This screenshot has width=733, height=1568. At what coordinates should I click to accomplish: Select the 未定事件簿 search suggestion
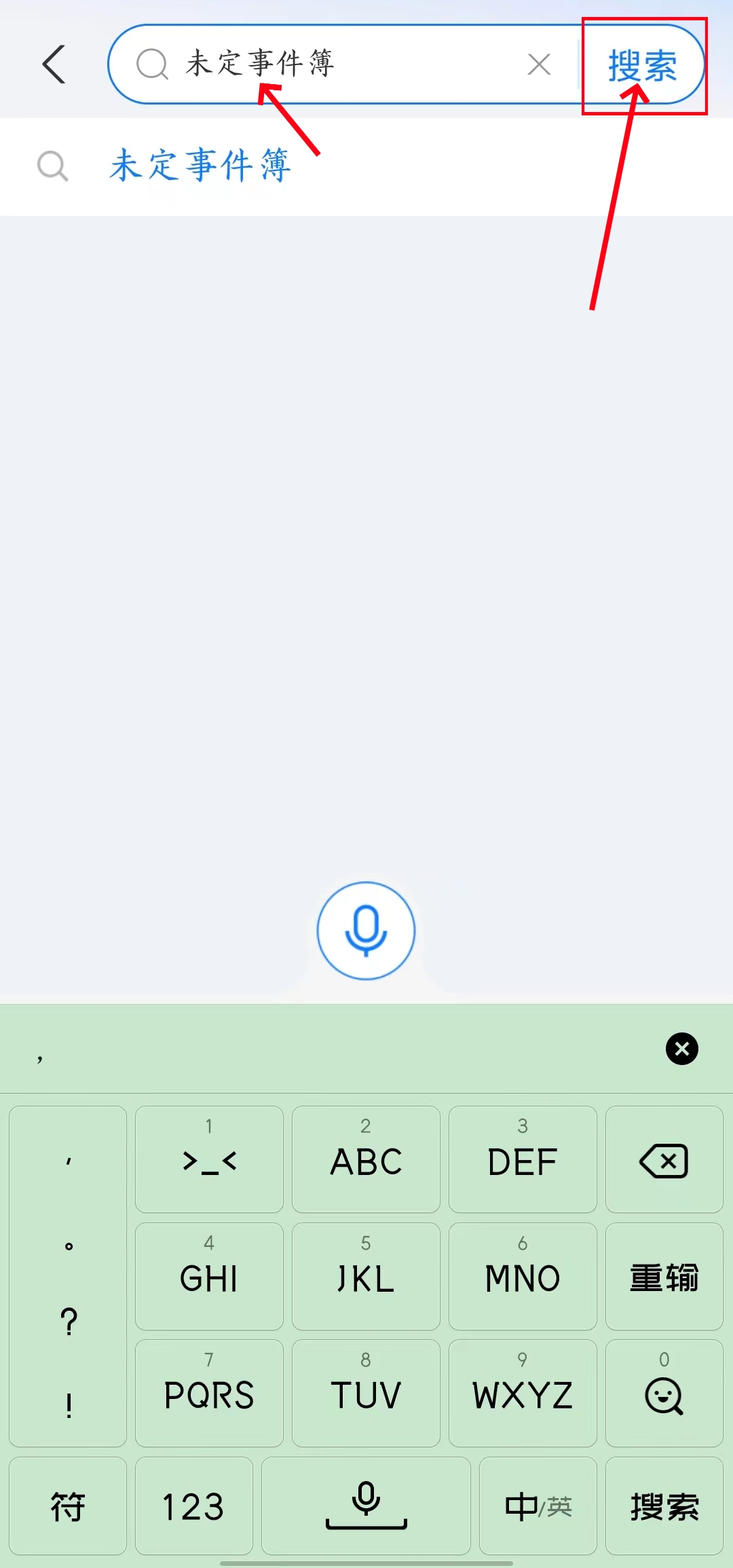point(200,166)
